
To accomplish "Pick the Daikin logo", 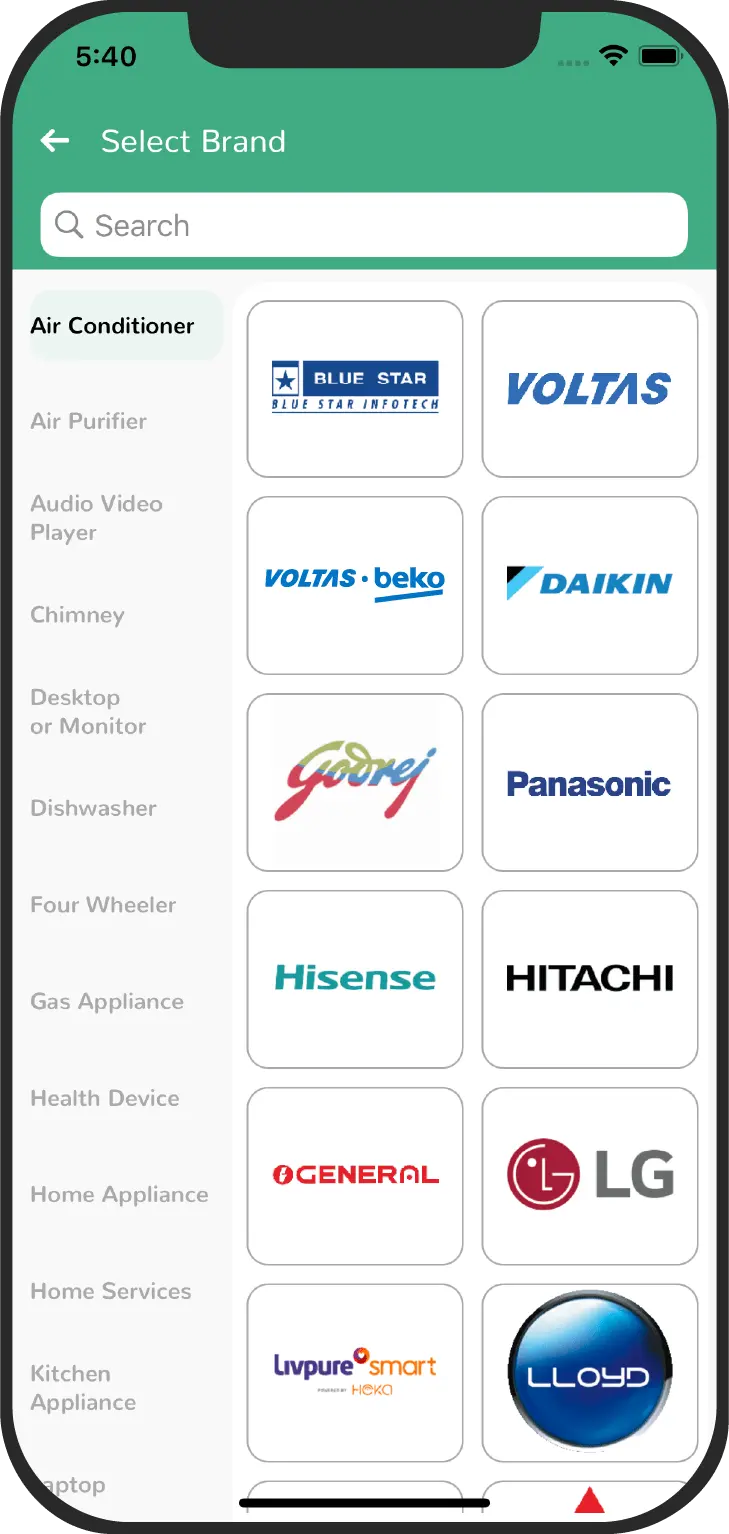I will 589,585.
